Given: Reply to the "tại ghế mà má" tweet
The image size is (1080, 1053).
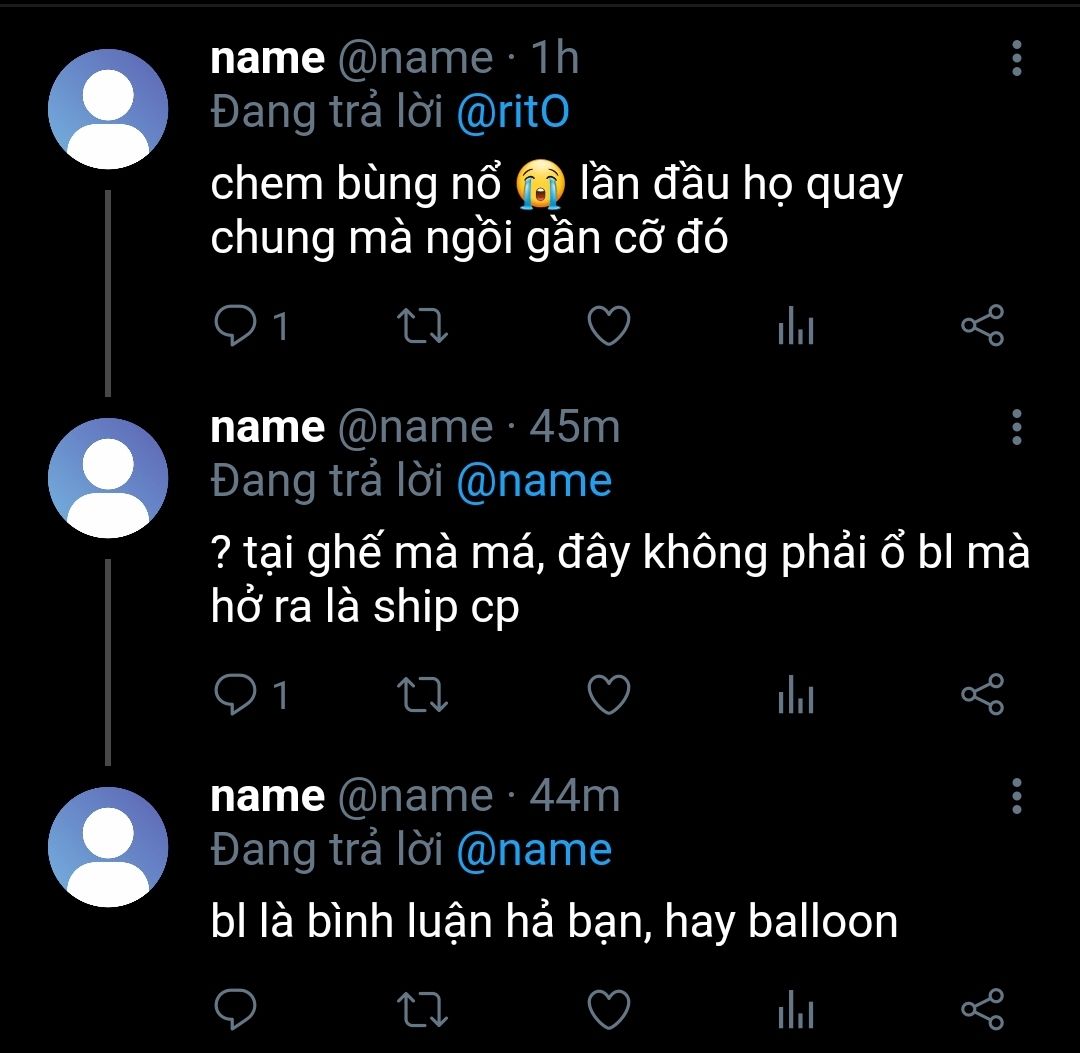Looking at the screenshot, I should [x=236, y=696].
